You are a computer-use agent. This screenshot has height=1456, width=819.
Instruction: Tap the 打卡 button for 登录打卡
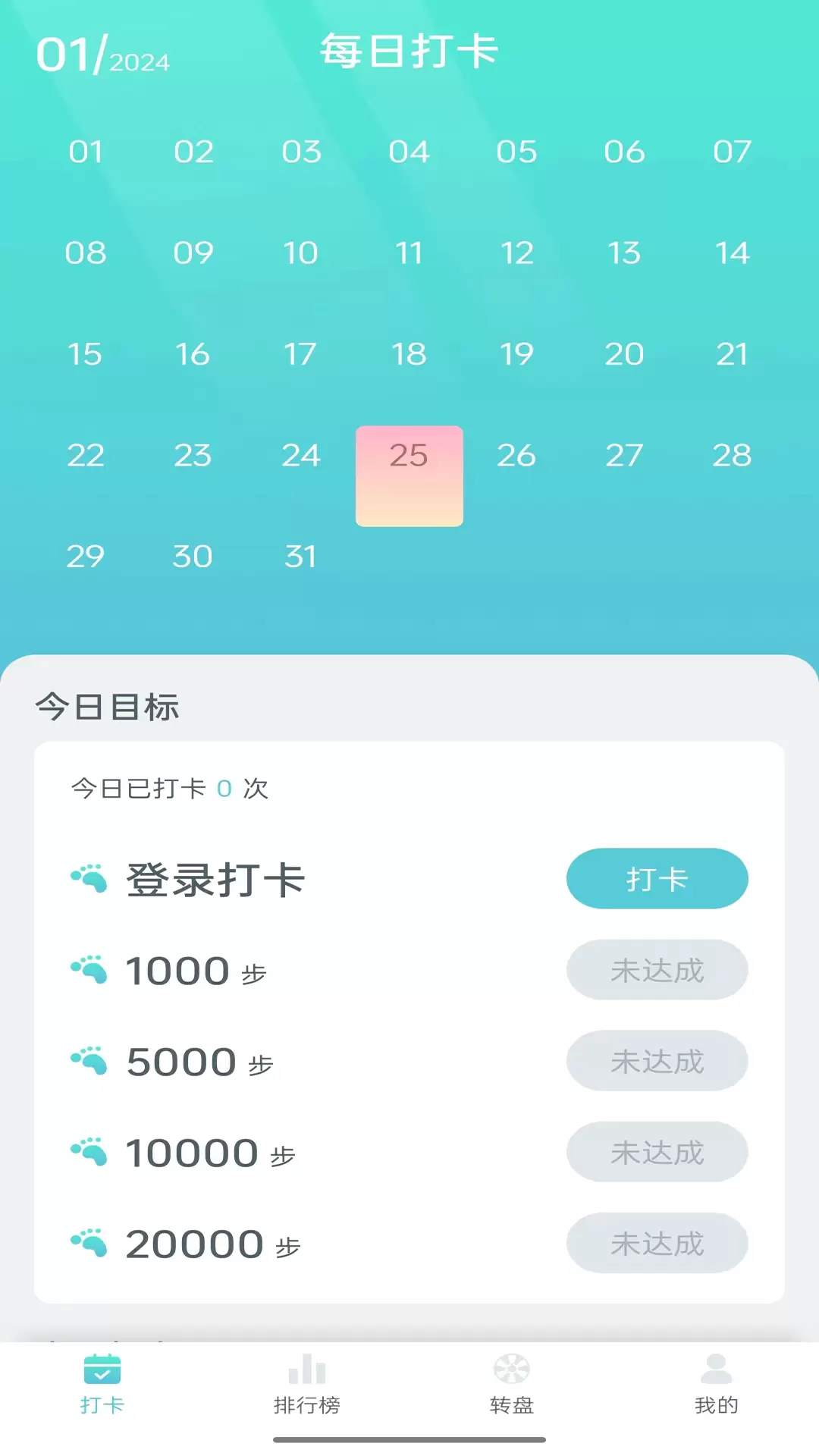pyautogui.click(x=657, y=879)
